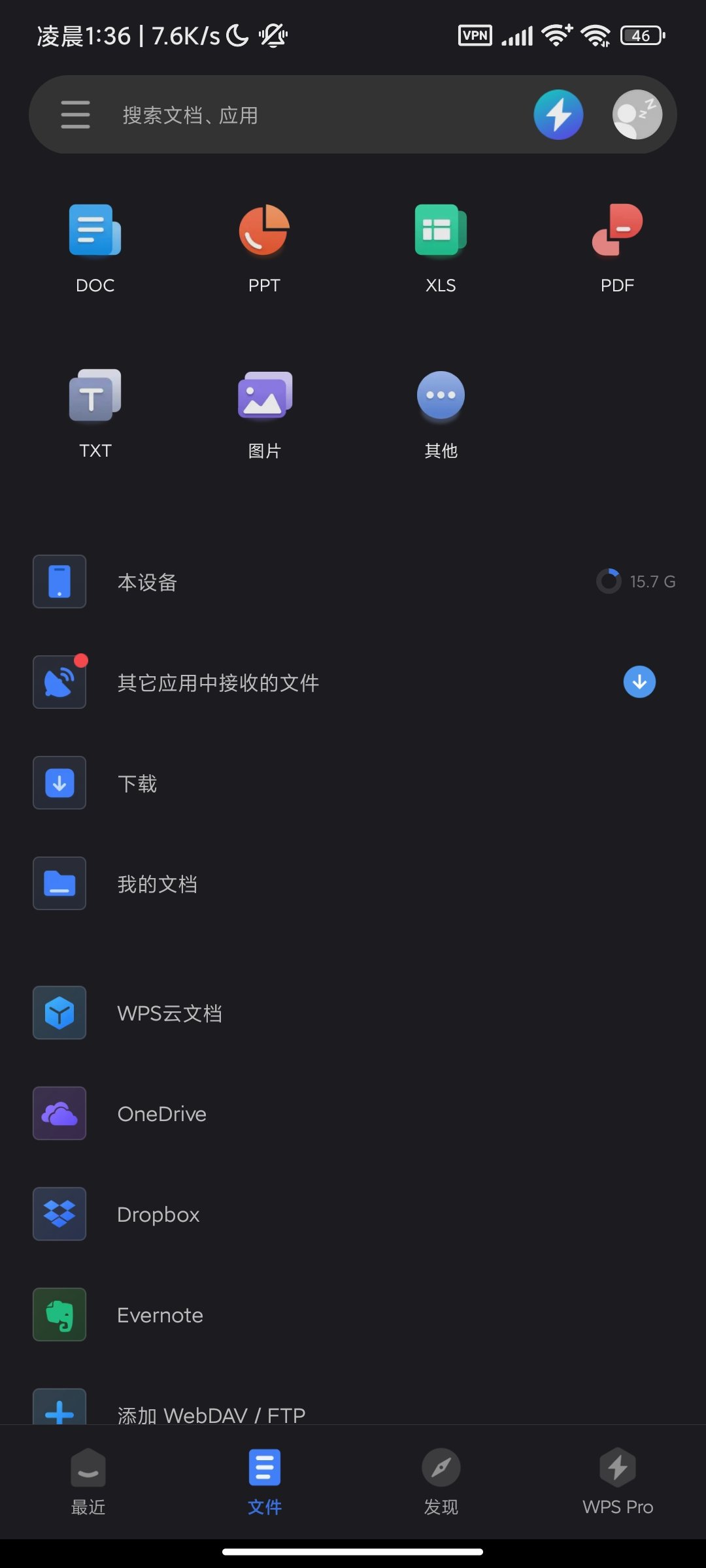Open the DOC documents filter
706x1568 pixels.
click(95, 248)
